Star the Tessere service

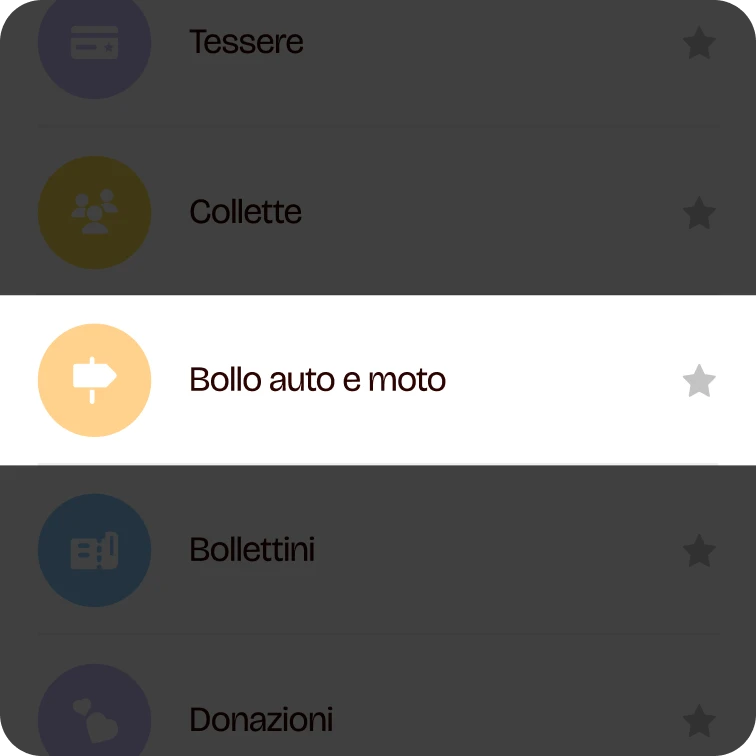699,43
